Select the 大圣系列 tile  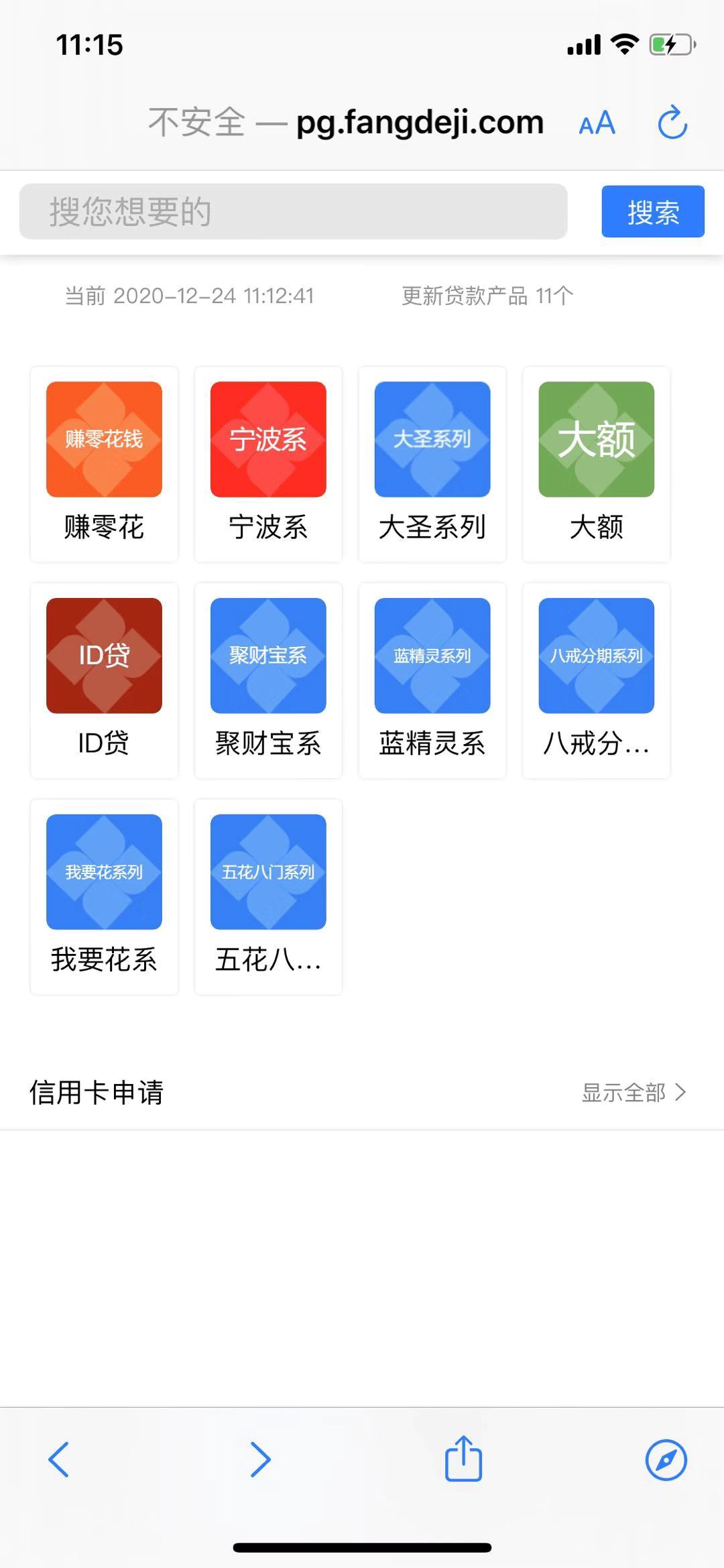click(x=432, y=464)
